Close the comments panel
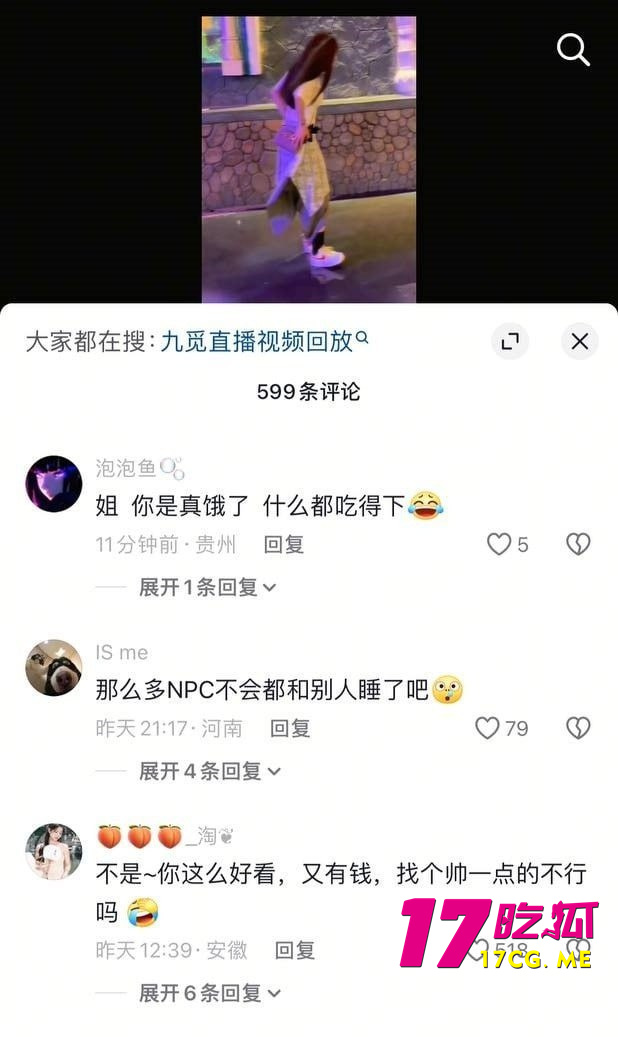The width and height of the screenshot is (618, 1037). pyautogui.click(x=579, y=341)
